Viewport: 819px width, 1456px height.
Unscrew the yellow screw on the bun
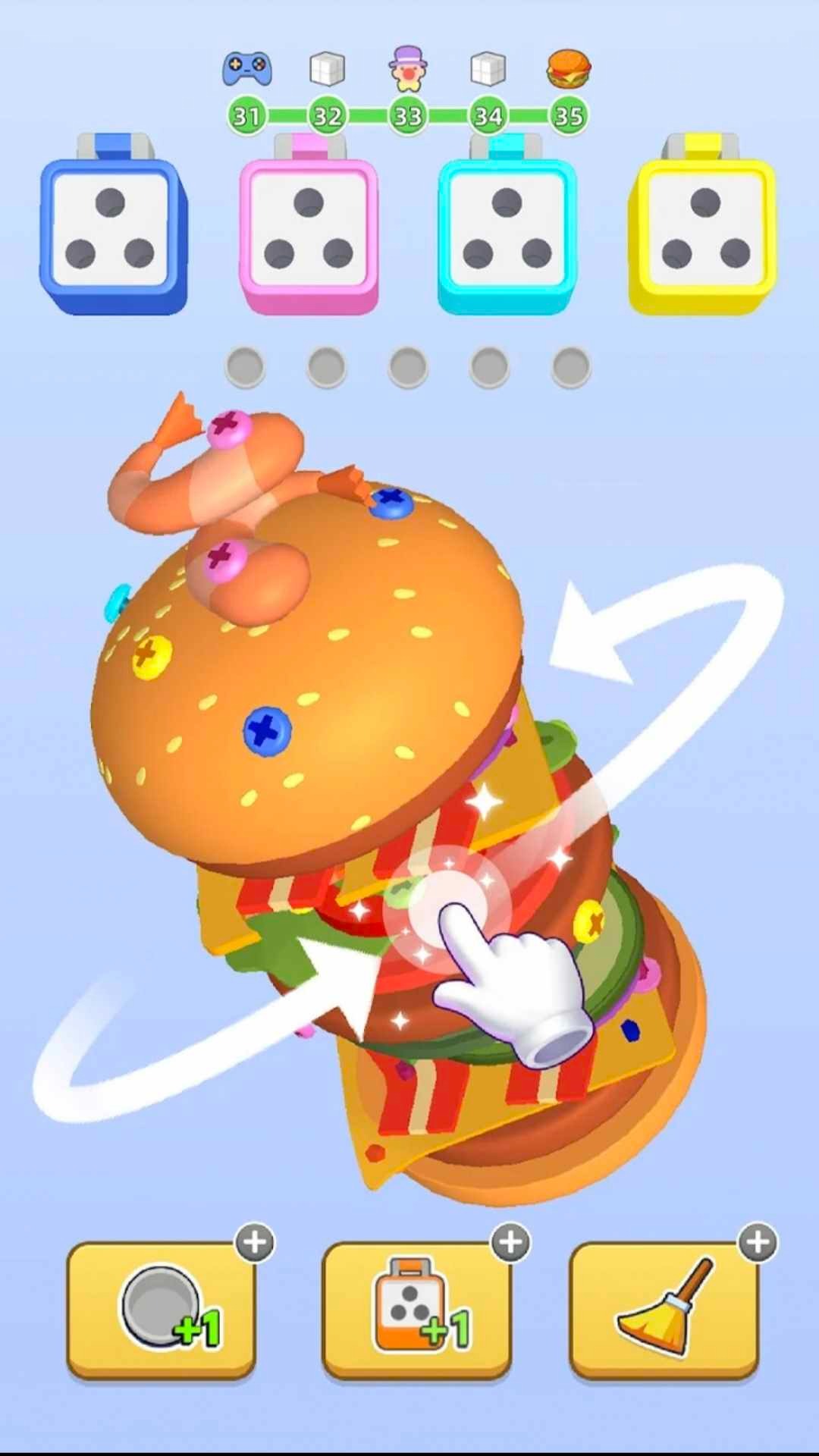[x=152, y=655]
